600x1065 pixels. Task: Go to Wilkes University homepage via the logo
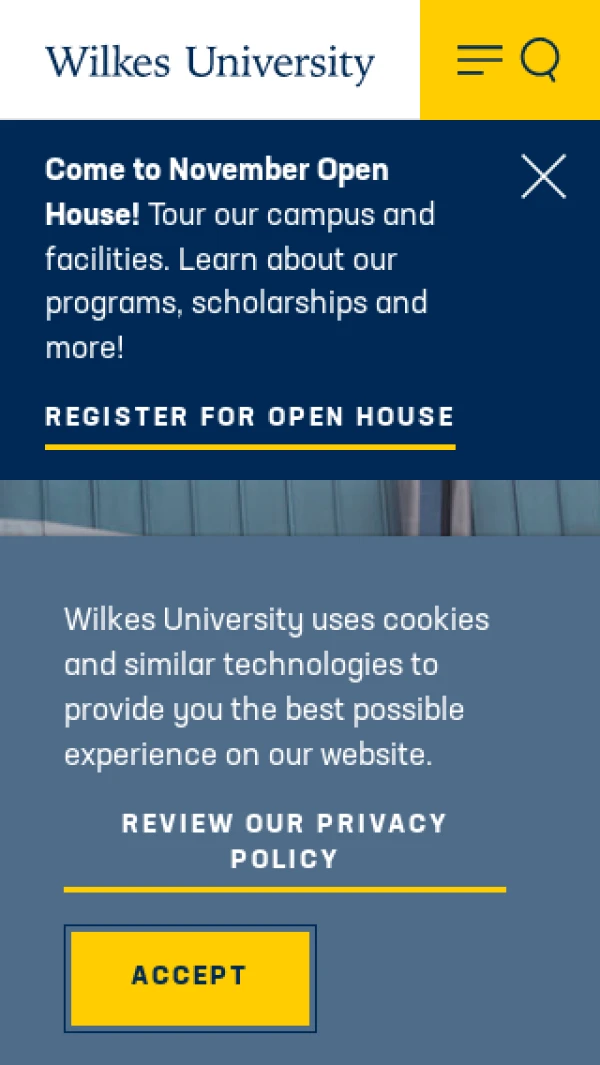210,62
